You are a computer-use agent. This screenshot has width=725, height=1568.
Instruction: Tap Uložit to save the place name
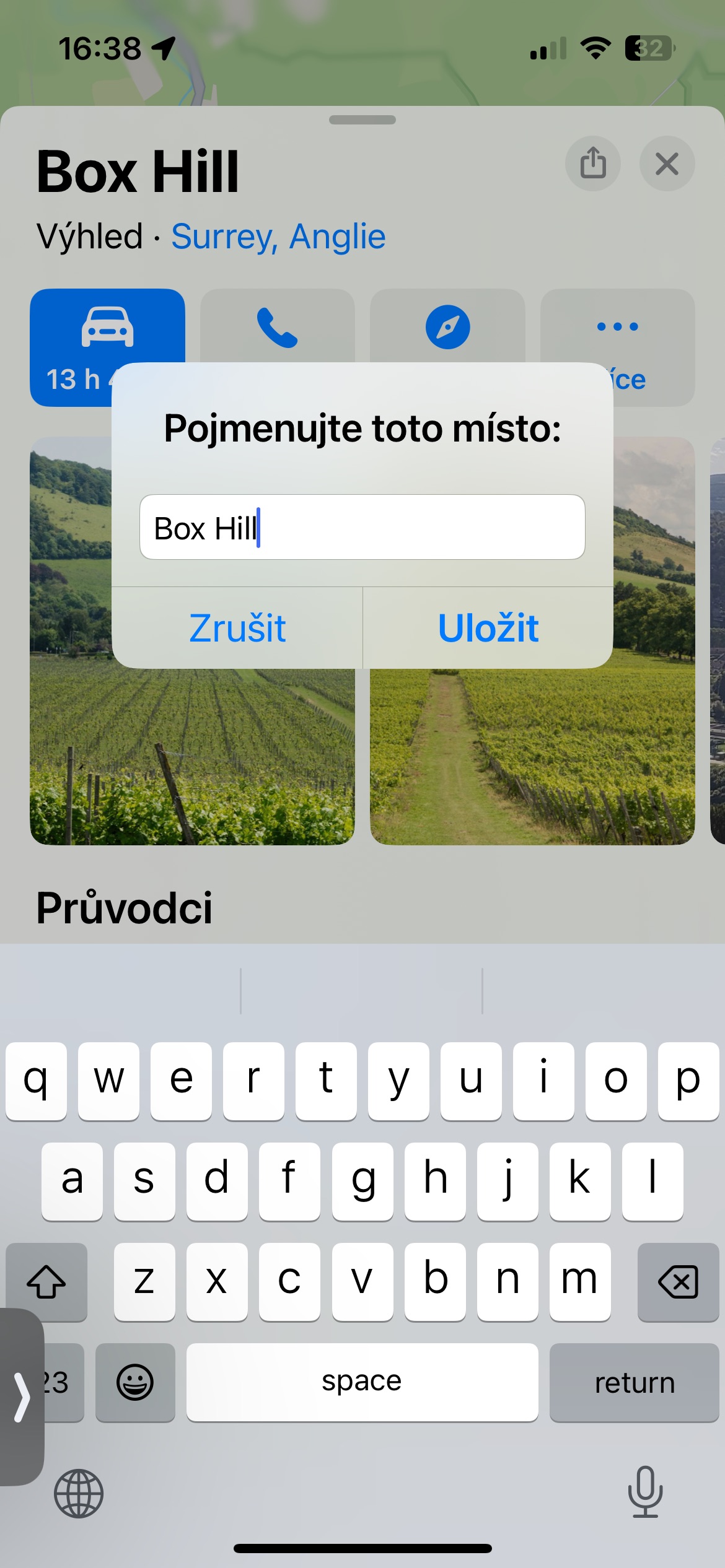488,628
